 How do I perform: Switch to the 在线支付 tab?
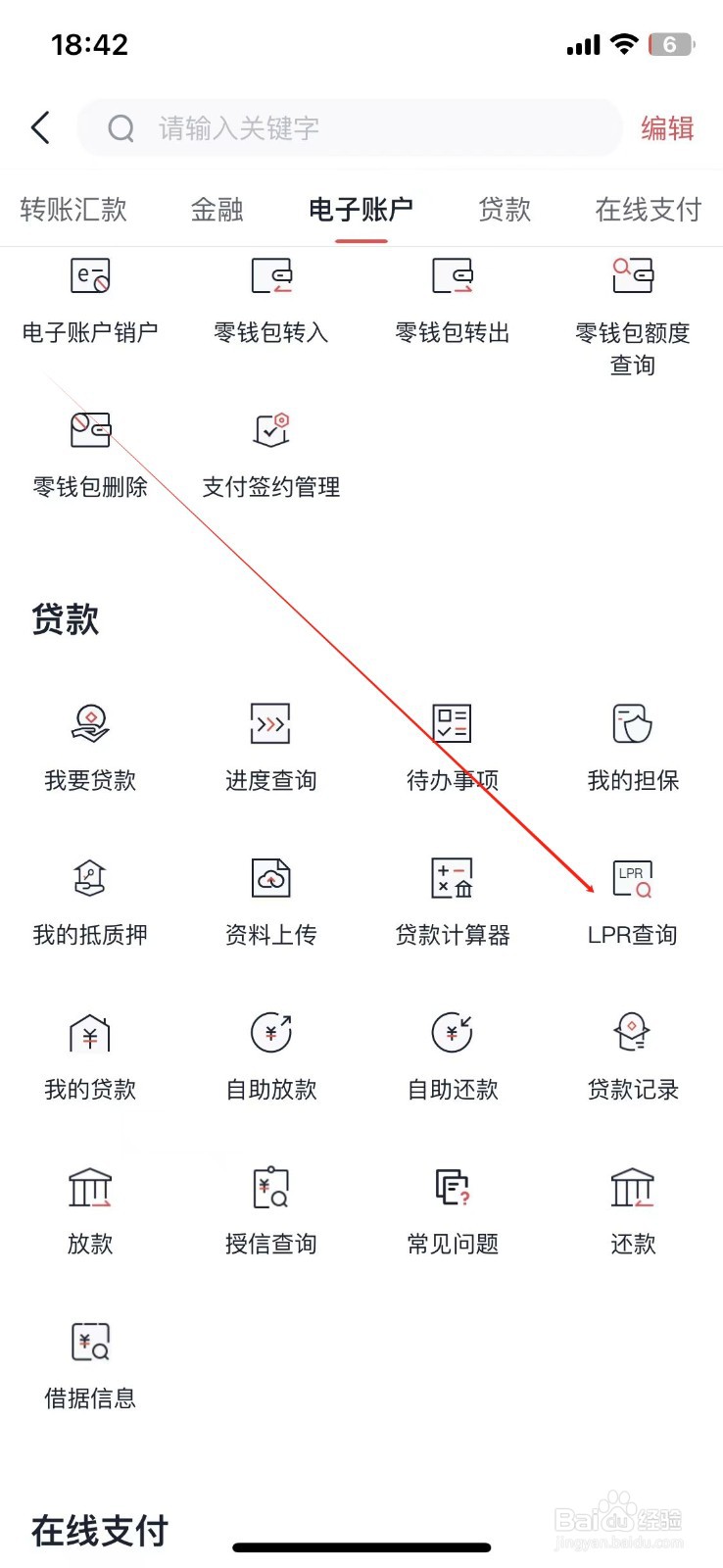pos(647,210)
